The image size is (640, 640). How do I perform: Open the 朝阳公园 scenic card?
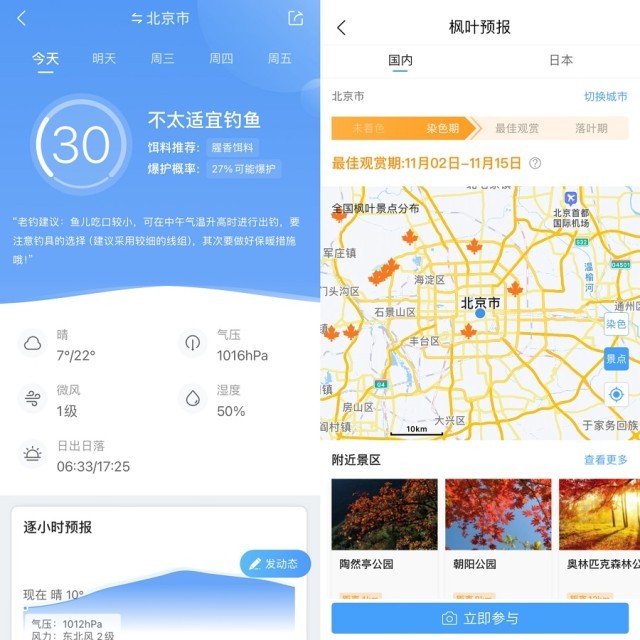497,530
